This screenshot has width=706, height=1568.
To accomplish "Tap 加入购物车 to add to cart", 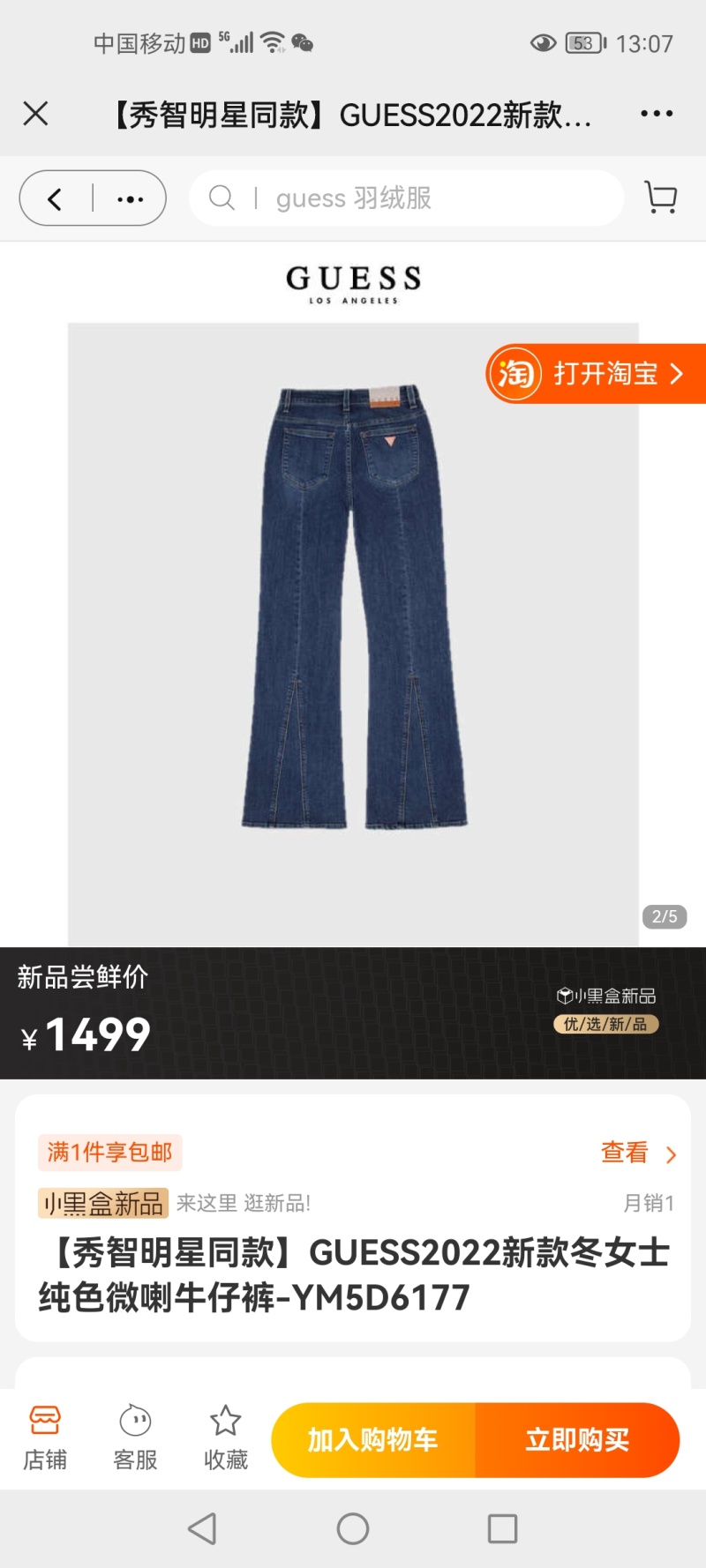I will coord(372,1440).
